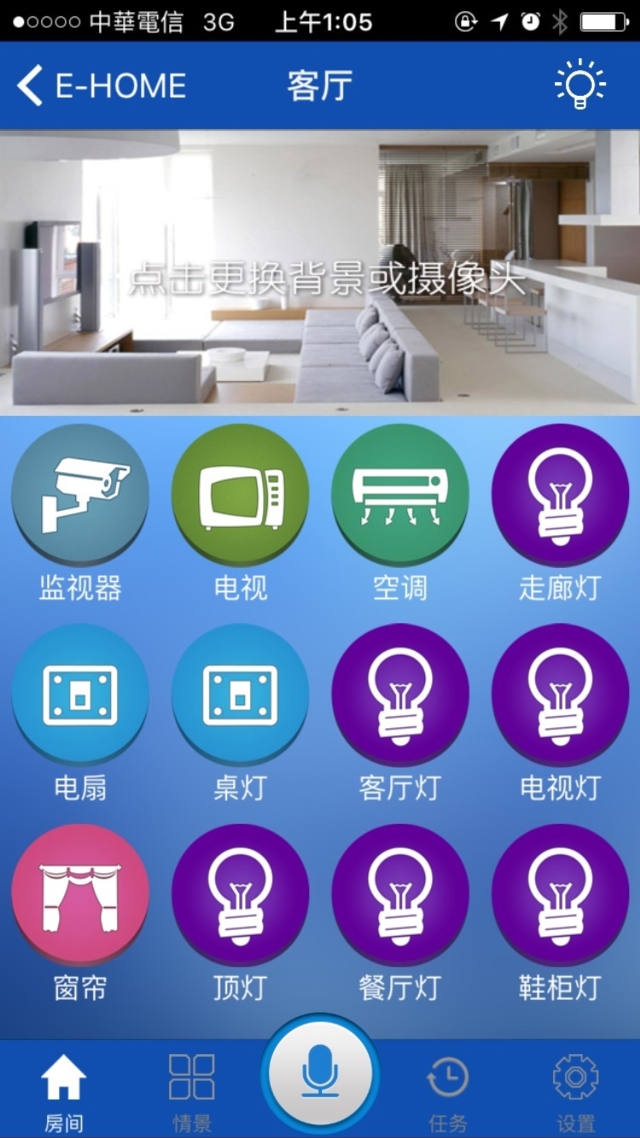Screen dimensions: 640x1138
Task: Toggle the 电扇 switch
Action: tap(80, 694)
